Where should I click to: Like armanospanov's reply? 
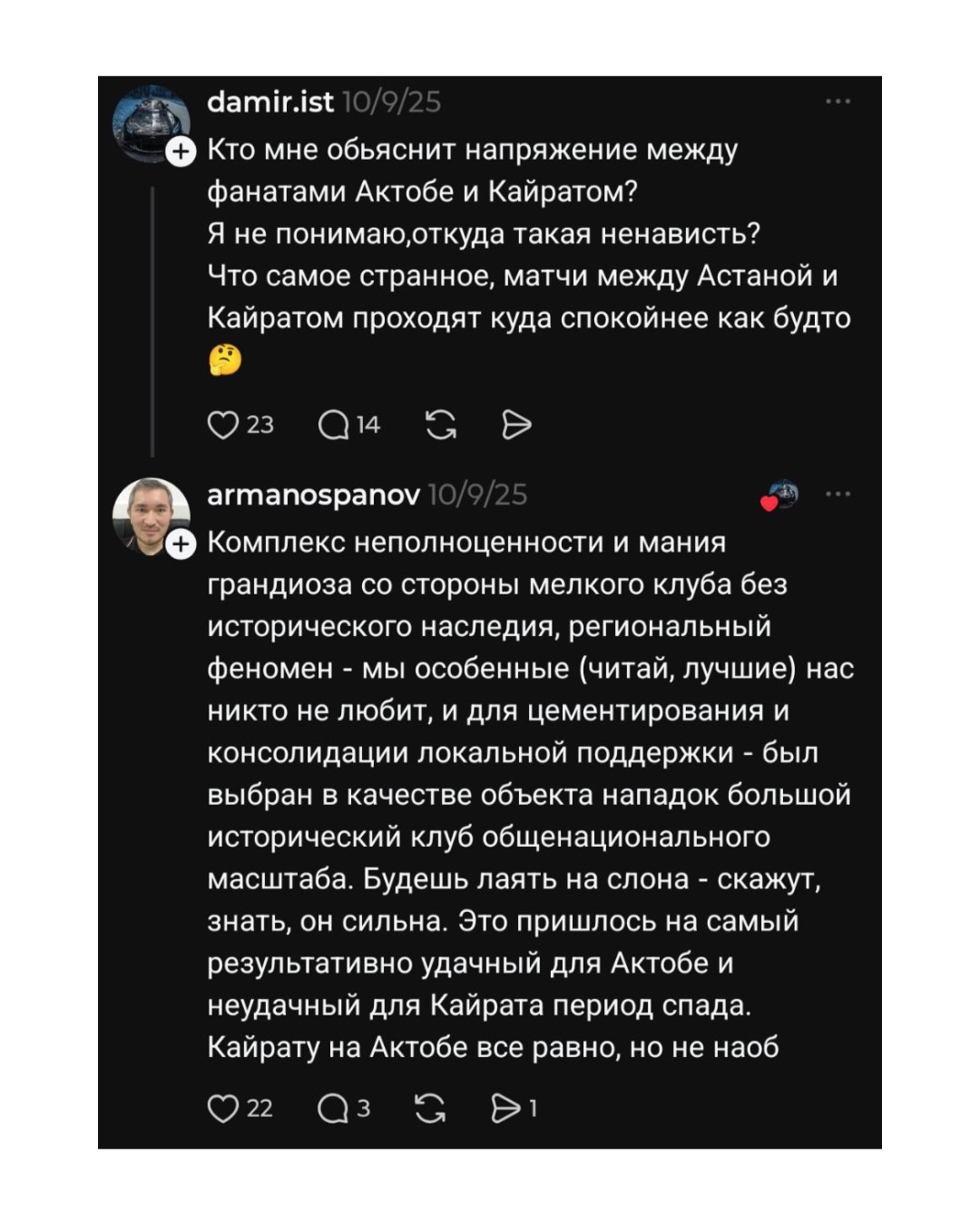(x=223, y=1108)
